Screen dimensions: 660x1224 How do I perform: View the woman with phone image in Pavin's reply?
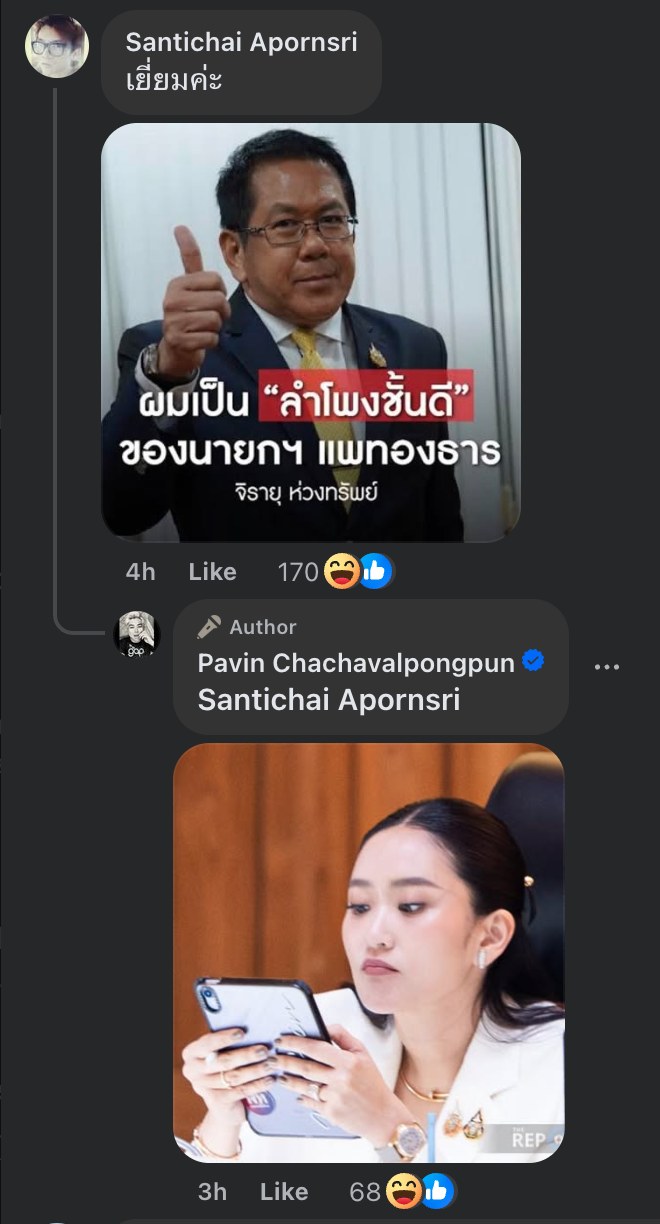(369, 952)
